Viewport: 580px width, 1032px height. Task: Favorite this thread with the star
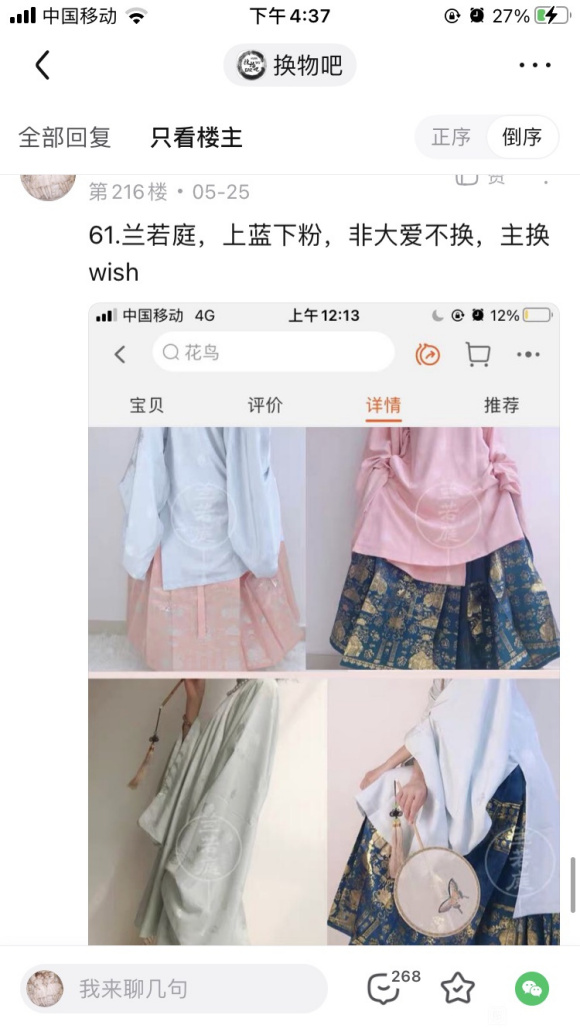pyautogui.click(x=458, y=988)
